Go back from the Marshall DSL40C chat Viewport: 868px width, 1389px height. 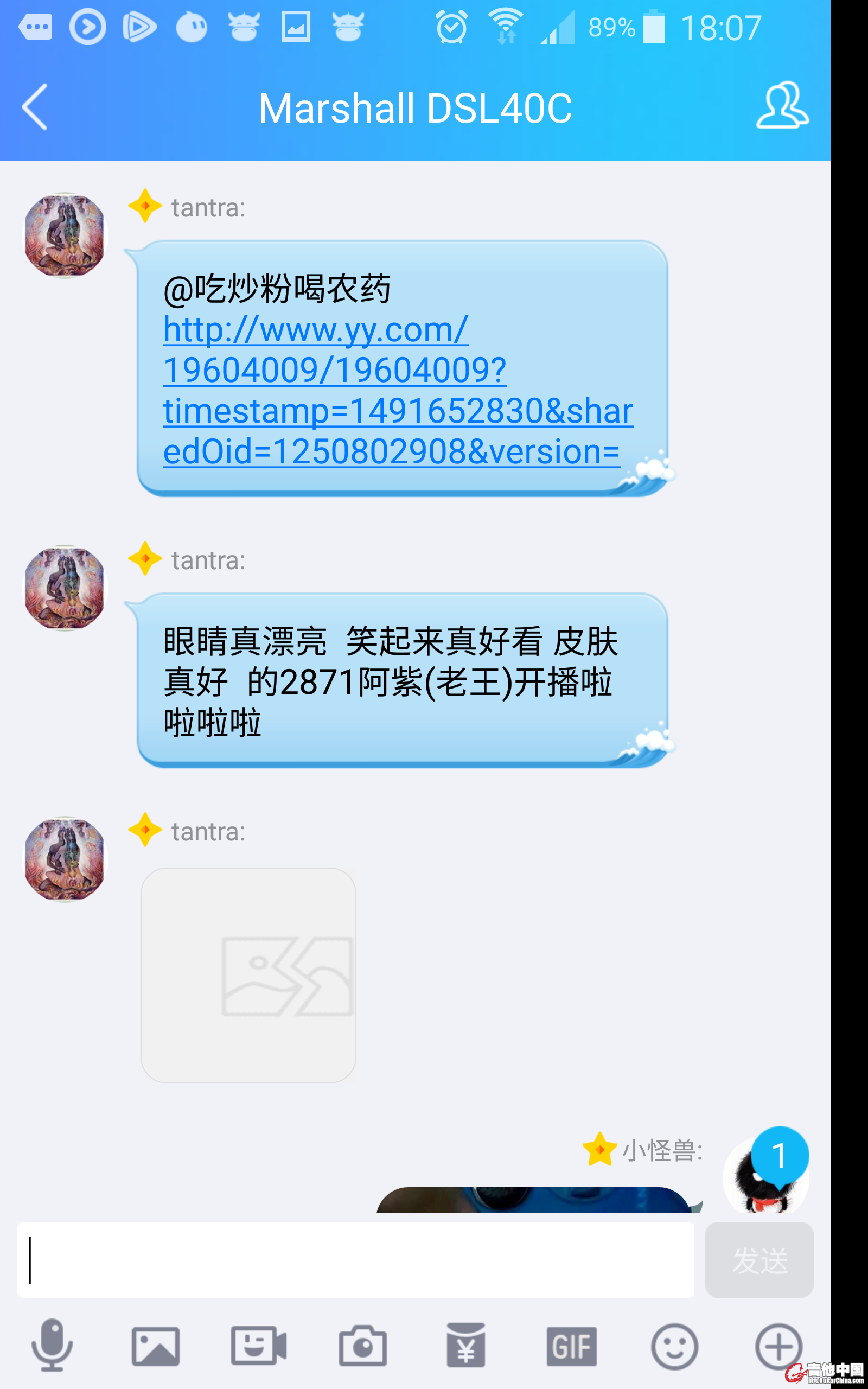click(x=34, y=107)
